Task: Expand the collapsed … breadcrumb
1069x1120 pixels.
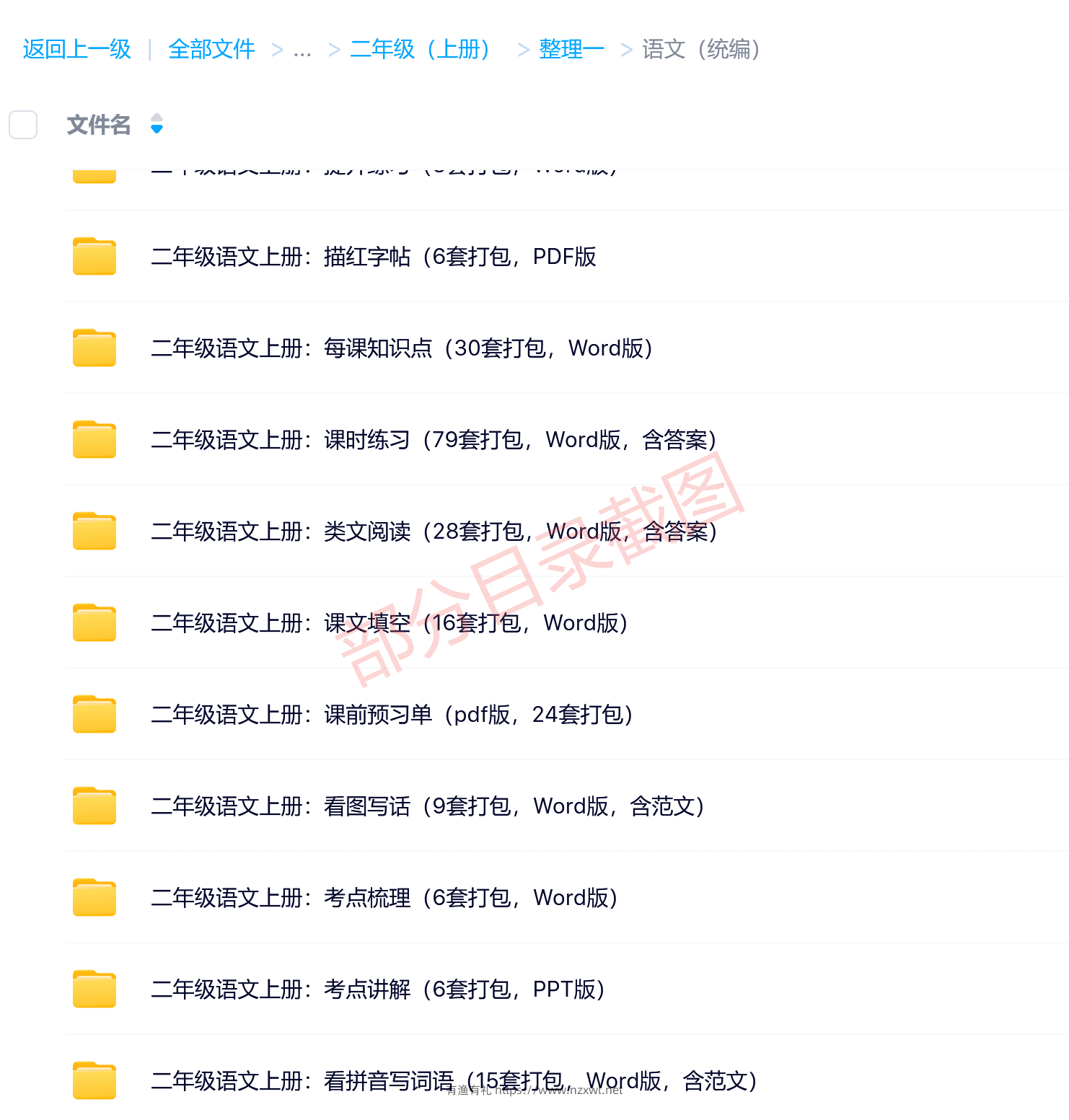Action: [x=302, y=50]
